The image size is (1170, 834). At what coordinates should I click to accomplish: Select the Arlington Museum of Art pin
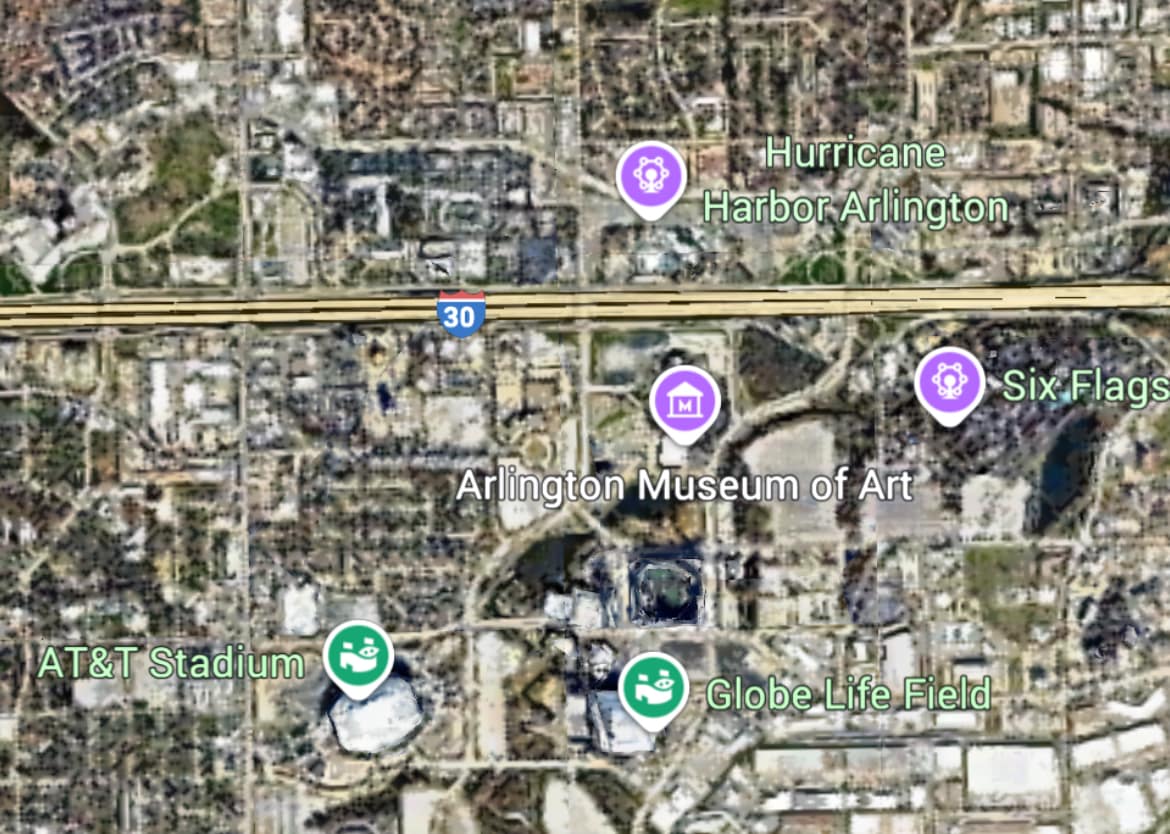pyautogui.click(x=685, y=401)
